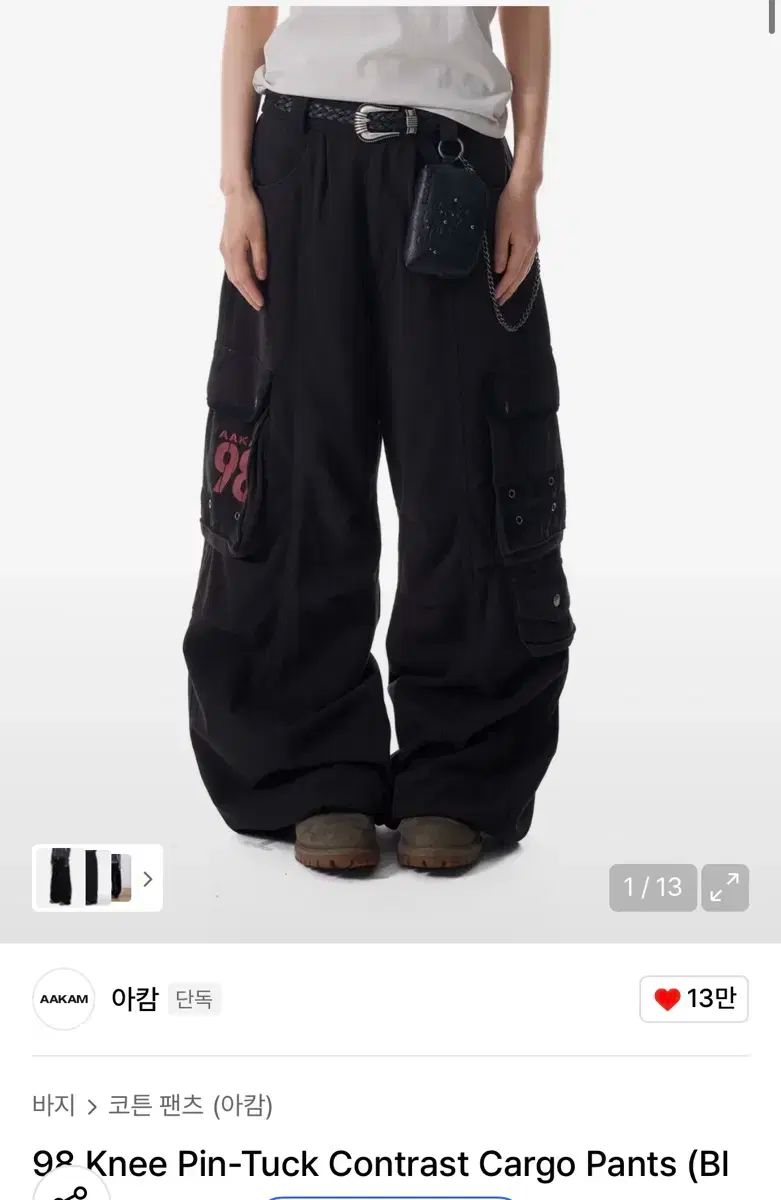Go to the 바지 category breadcrumb
This screenshot has width=781, height=1200.
(53, 1105)
